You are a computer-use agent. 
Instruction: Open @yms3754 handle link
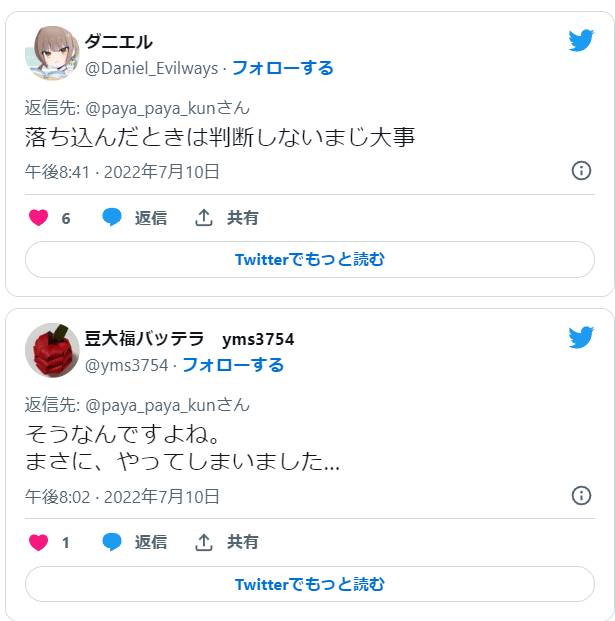[x=126, y=365]
